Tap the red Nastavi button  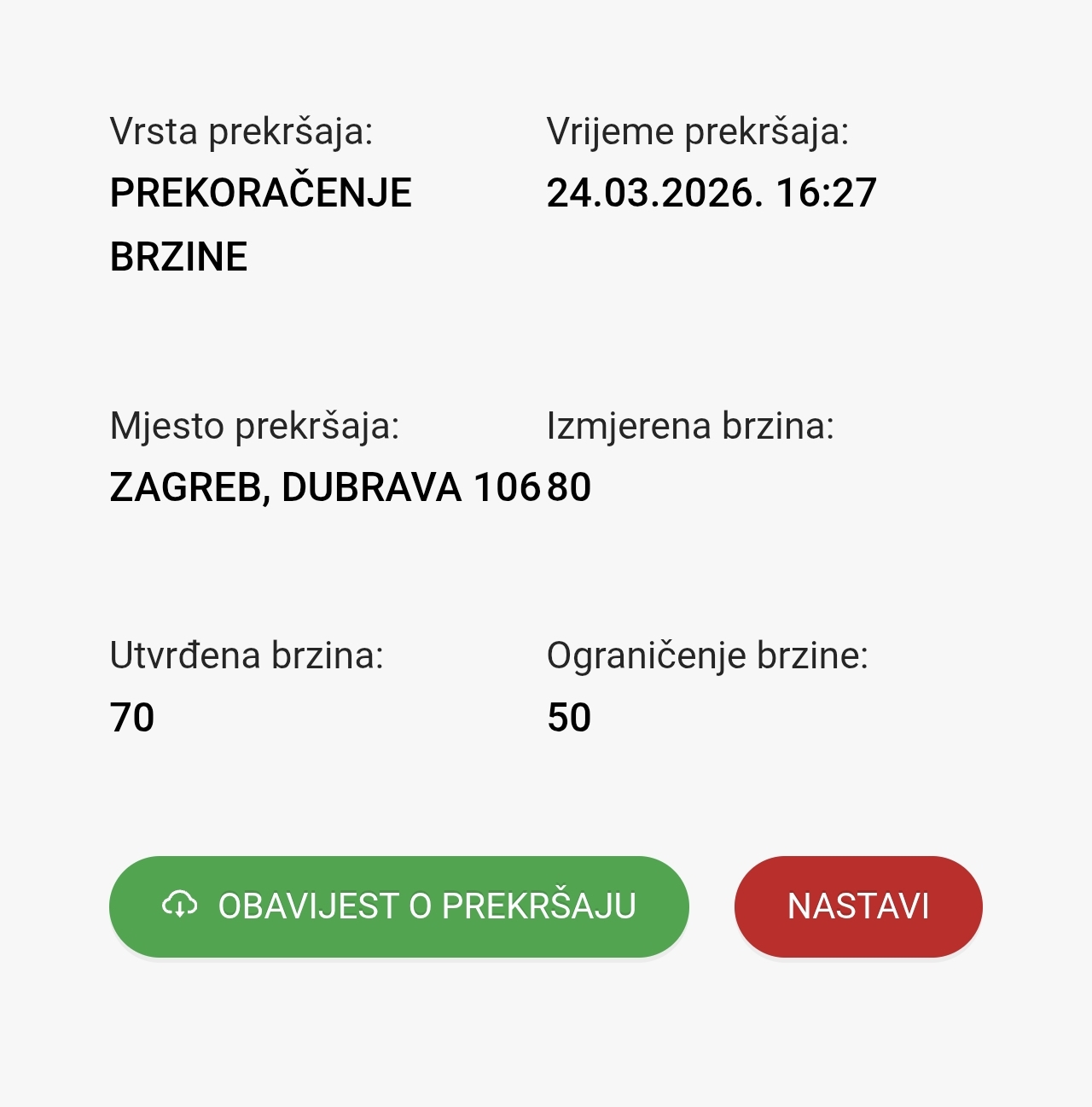[x=858, y=906]
